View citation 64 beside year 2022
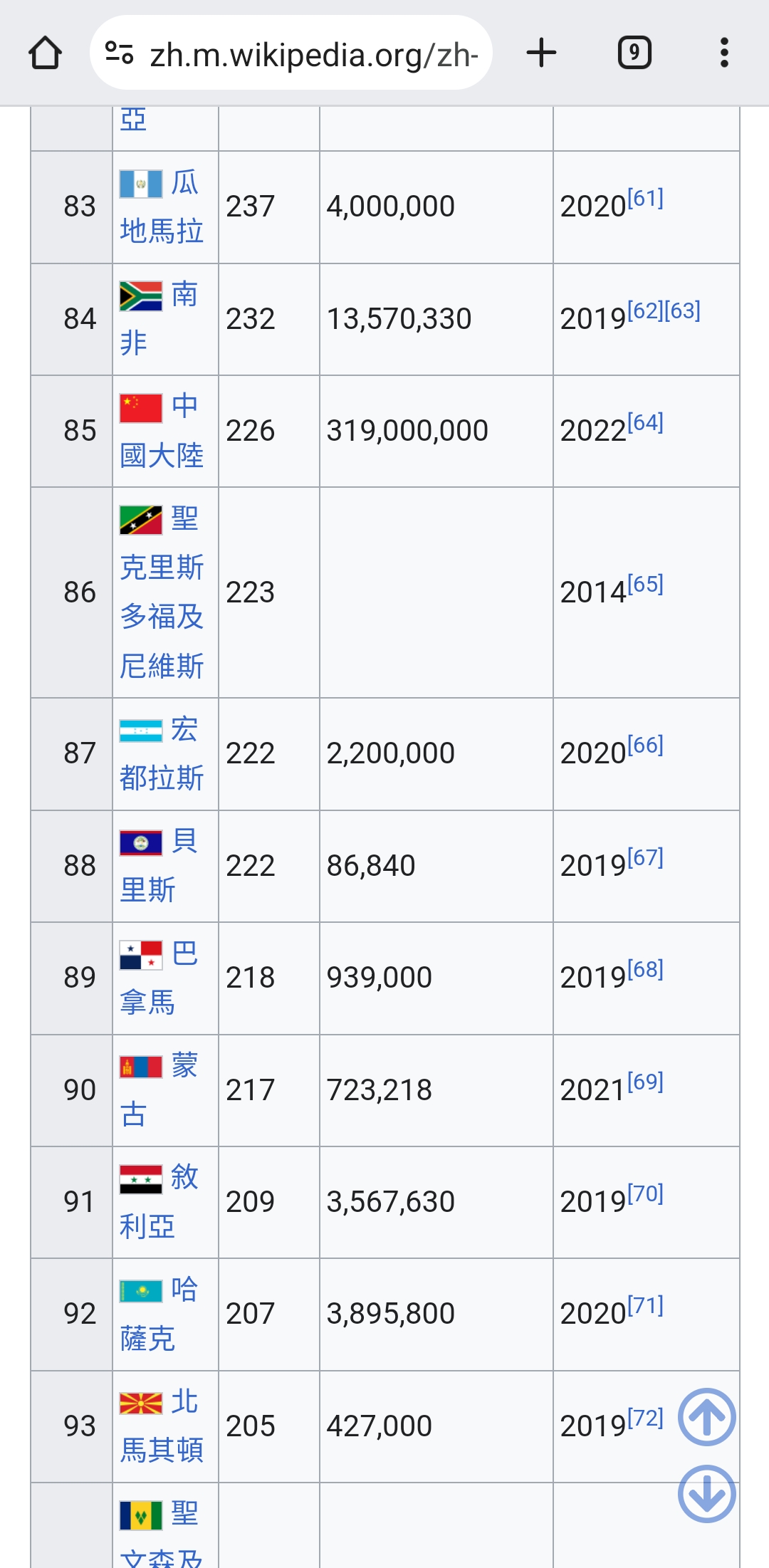769x1568 pixels. 645,423
